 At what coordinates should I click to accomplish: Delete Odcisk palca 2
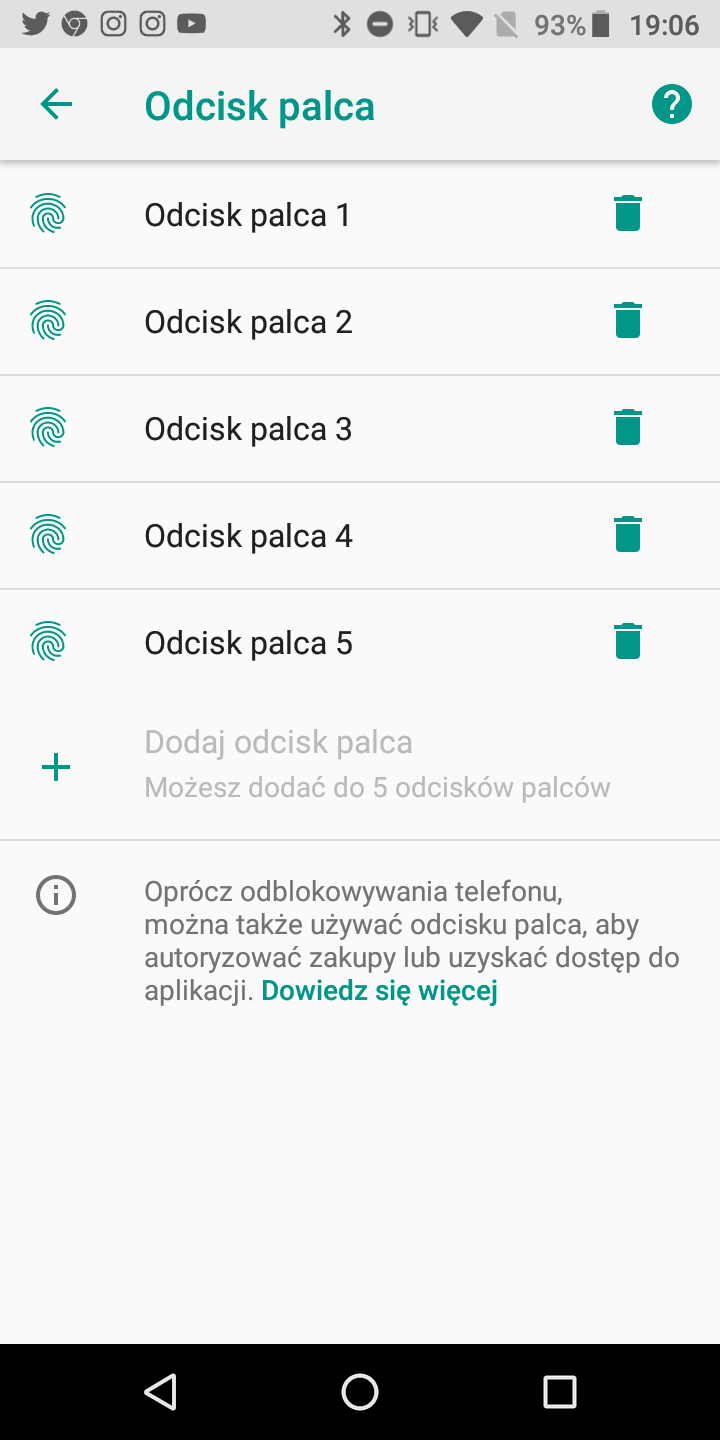[x=628, y=321]
